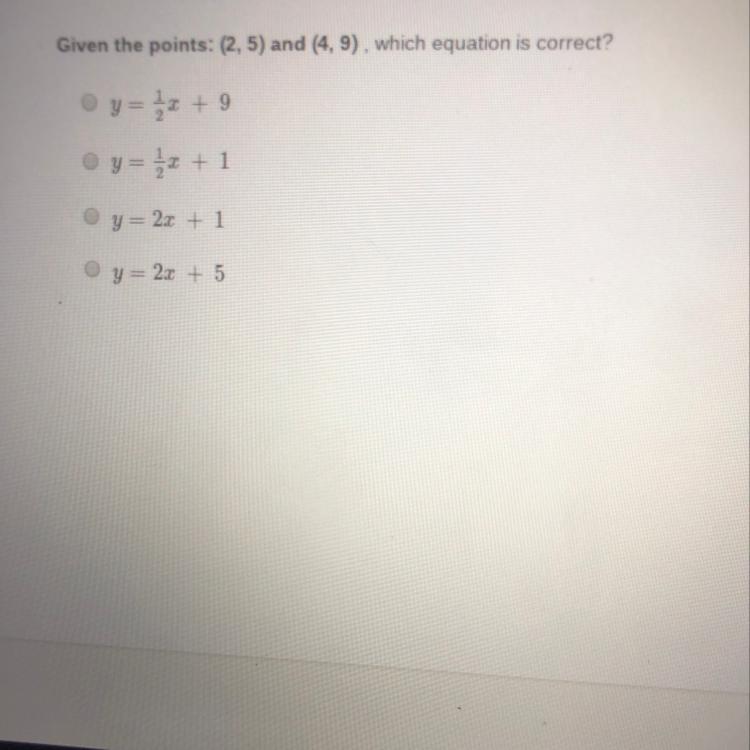Select the answer y = ½x + 9
Image resolution: width=750 pixels, height=750 pixels.
tap(90, 101)
